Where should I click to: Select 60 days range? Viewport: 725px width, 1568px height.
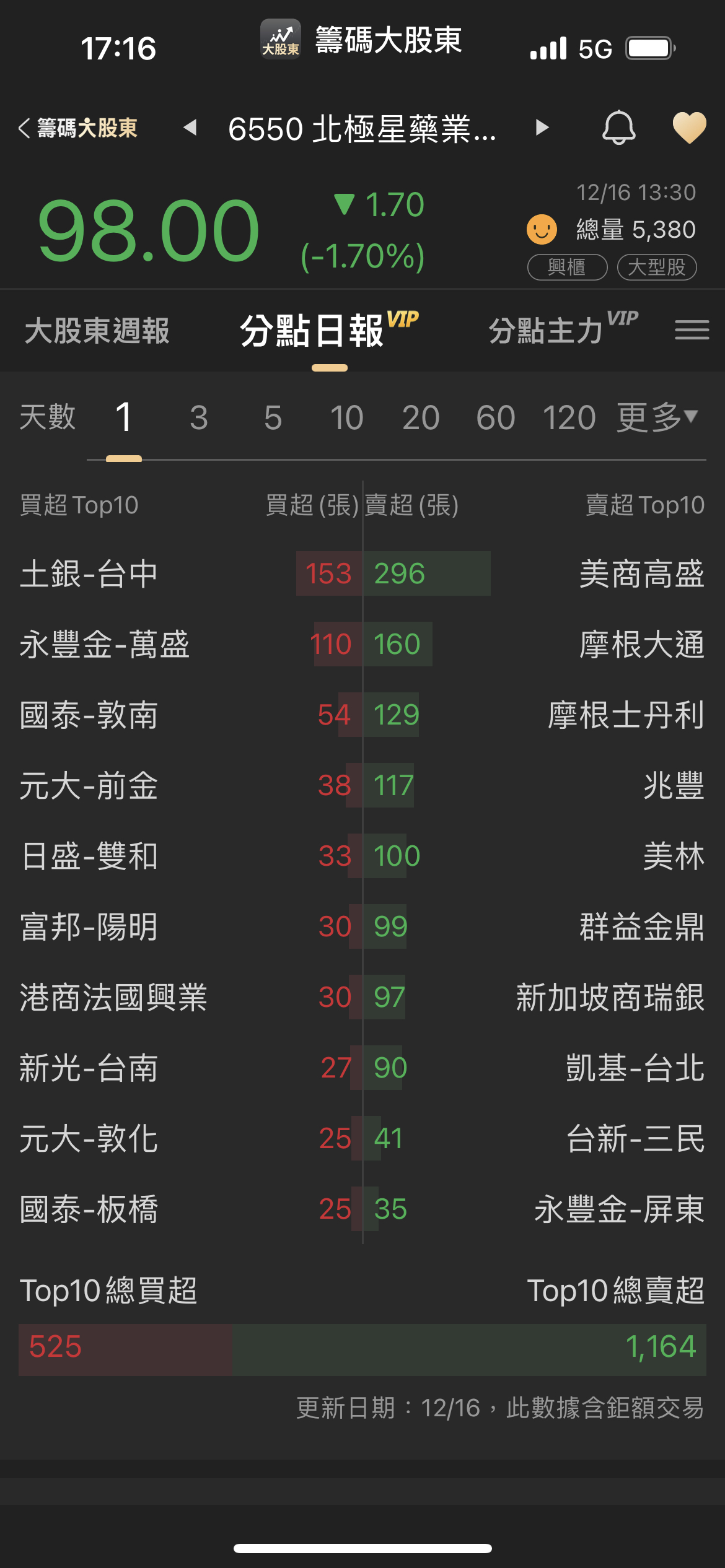(495, 417)
